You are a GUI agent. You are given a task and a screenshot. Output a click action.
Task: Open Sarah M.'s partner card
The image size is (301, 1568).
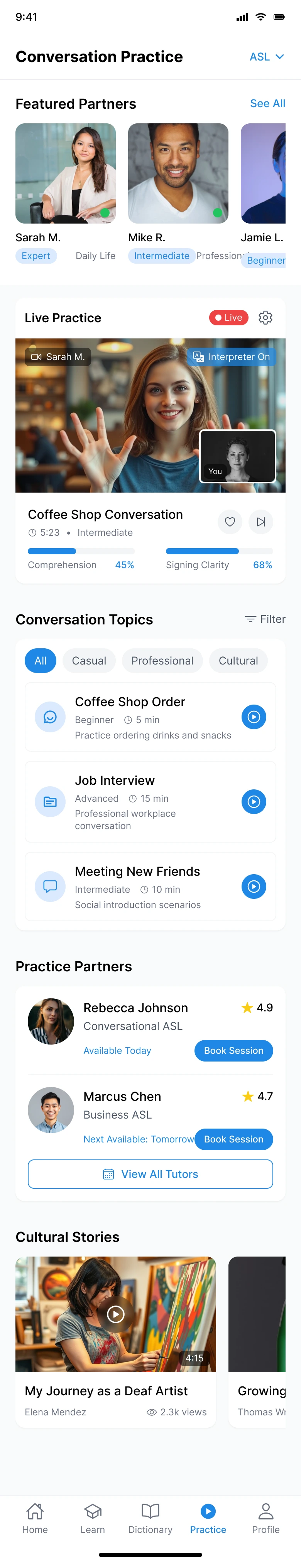(x=65, y=174)
